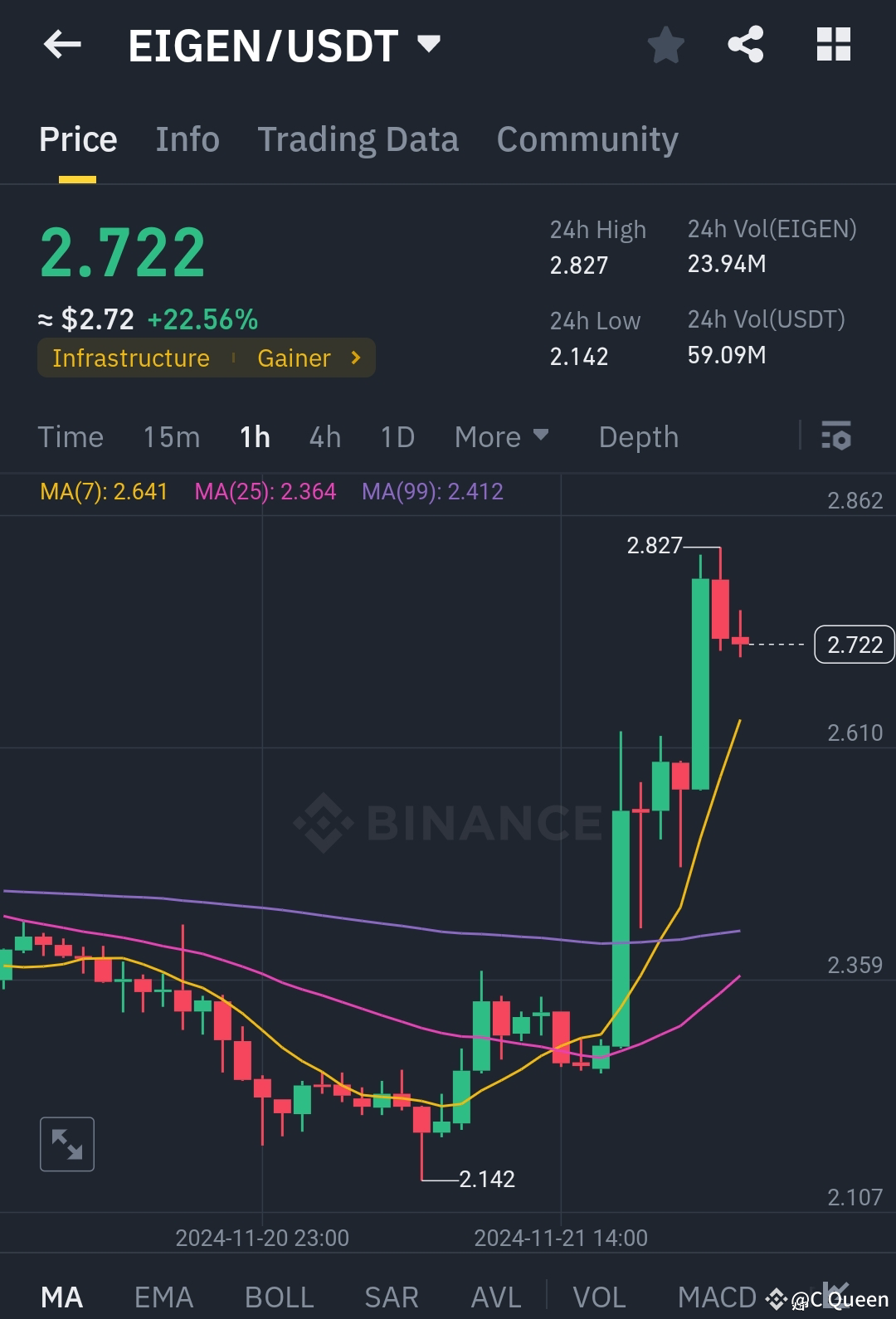
Task: Open the share icon
Action: [745, 45]
